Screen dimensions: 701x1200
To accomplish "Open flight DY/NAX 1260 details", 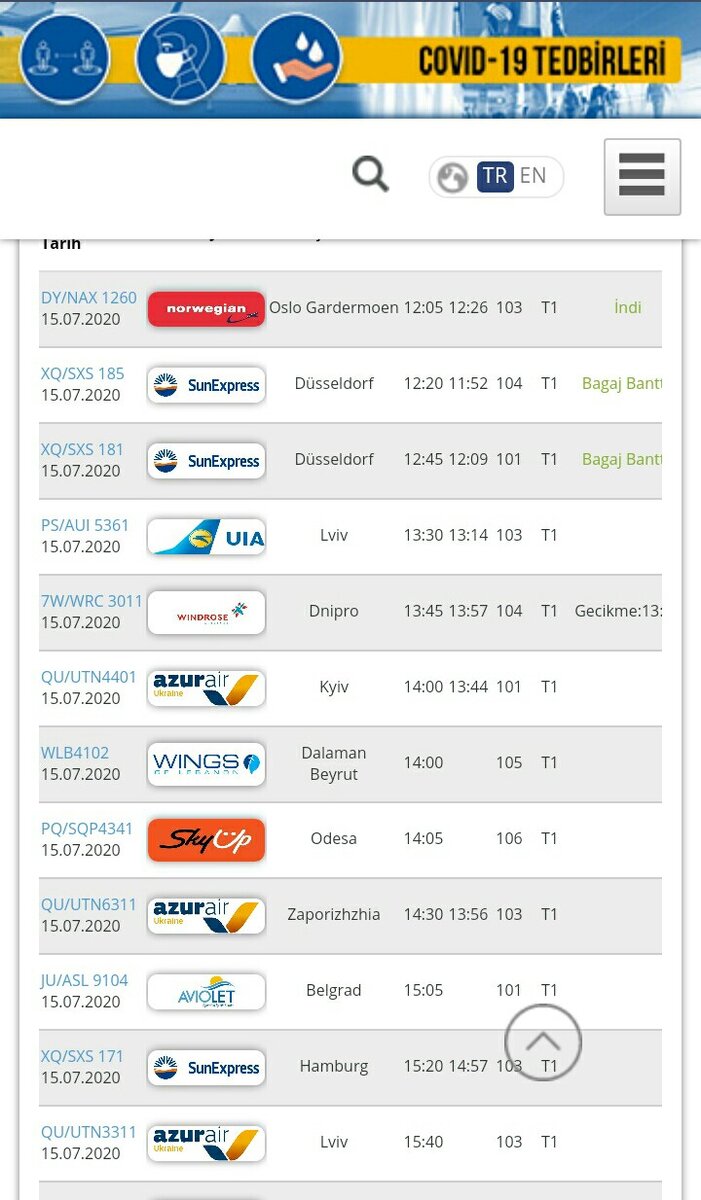I will pos(89,298).
